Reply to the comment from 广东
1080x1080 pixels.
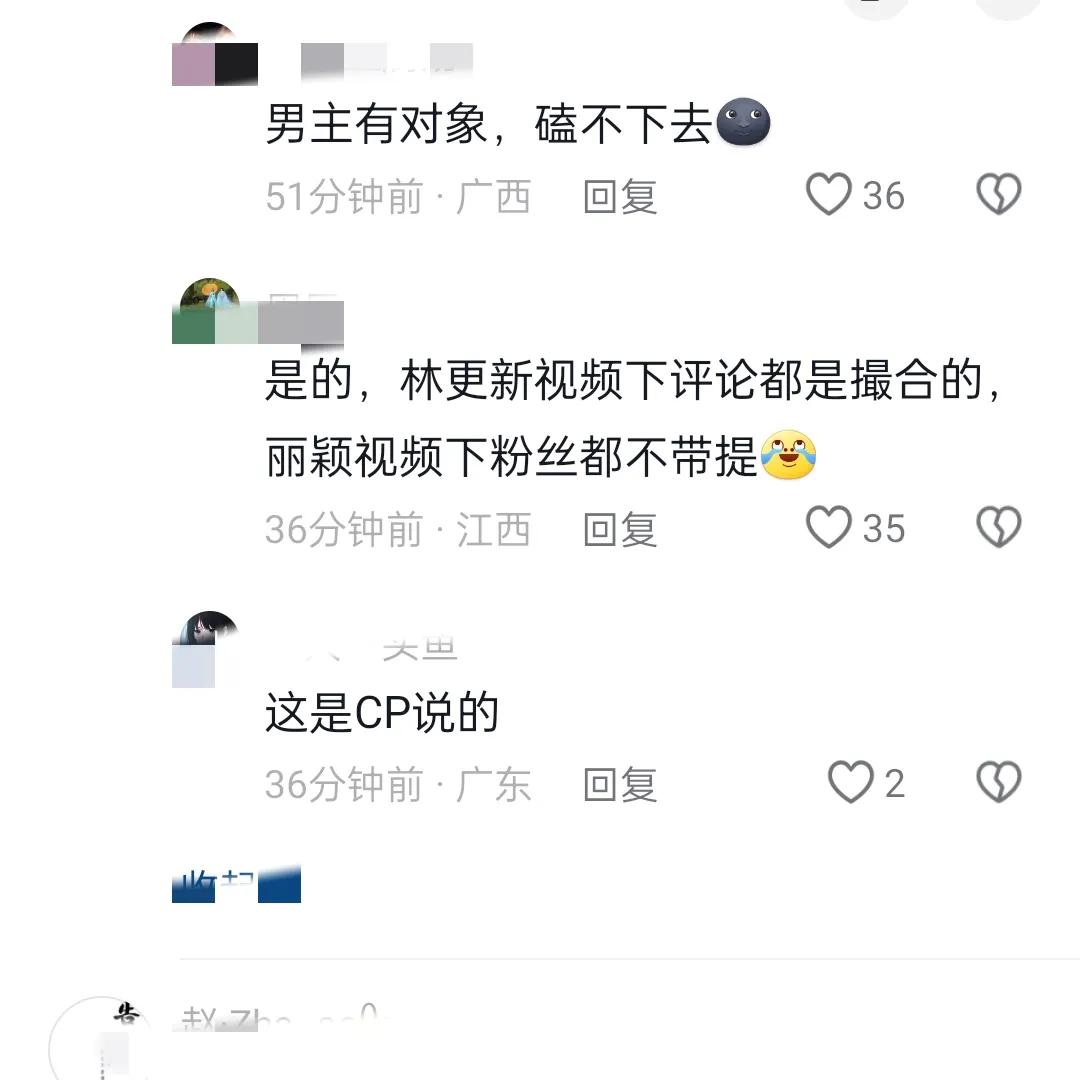tap(620, 783)
